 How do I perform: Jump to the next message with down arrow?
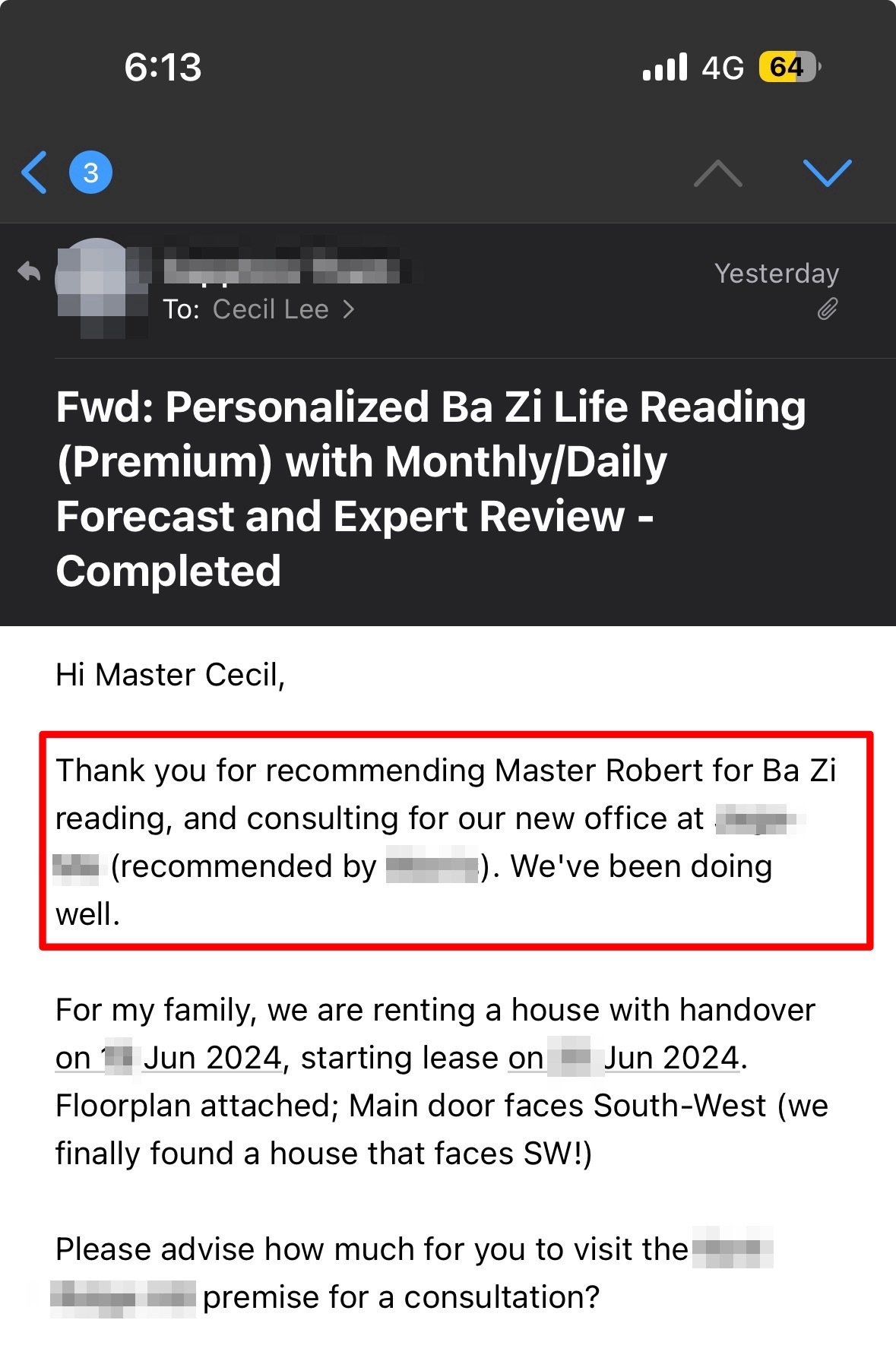[x=827, y=173]
